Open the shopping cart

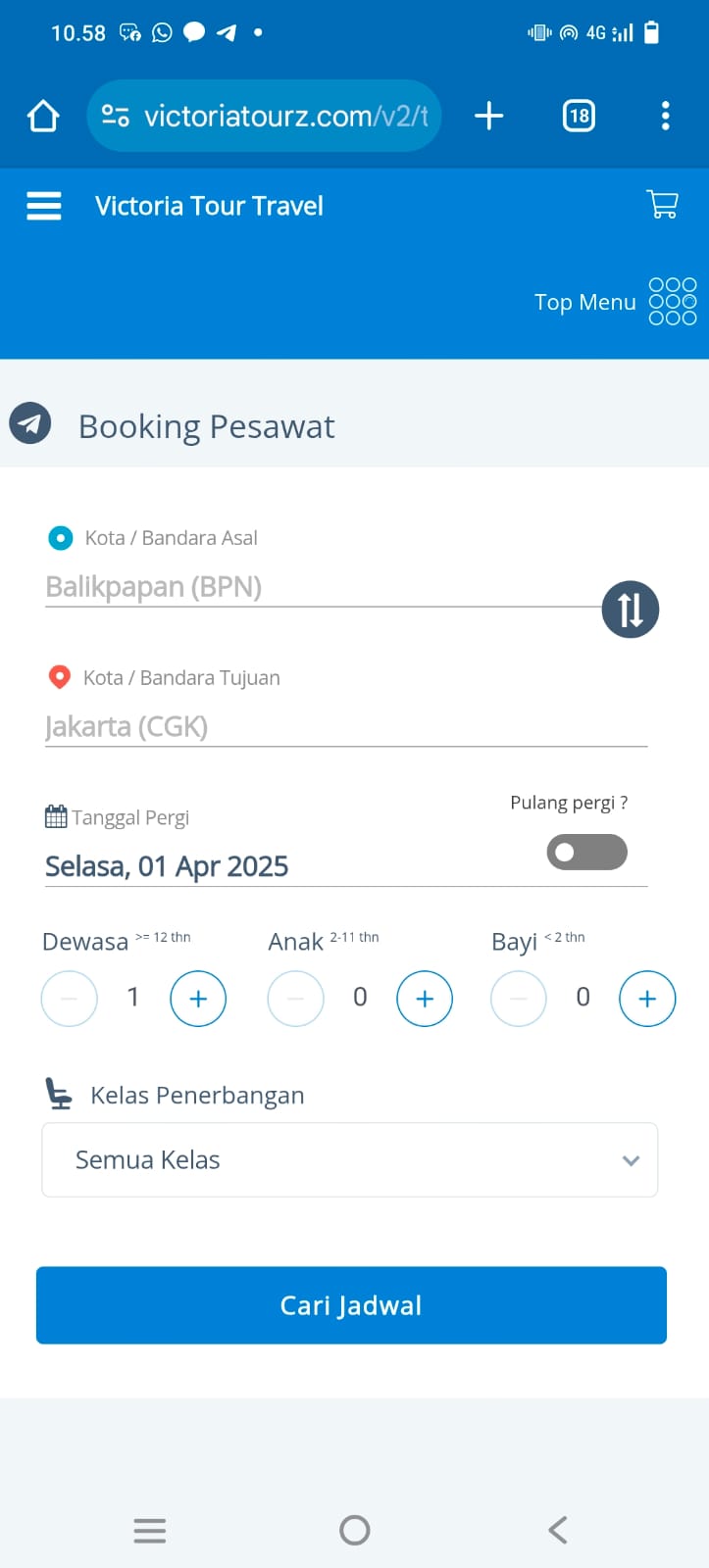(663, 204)
